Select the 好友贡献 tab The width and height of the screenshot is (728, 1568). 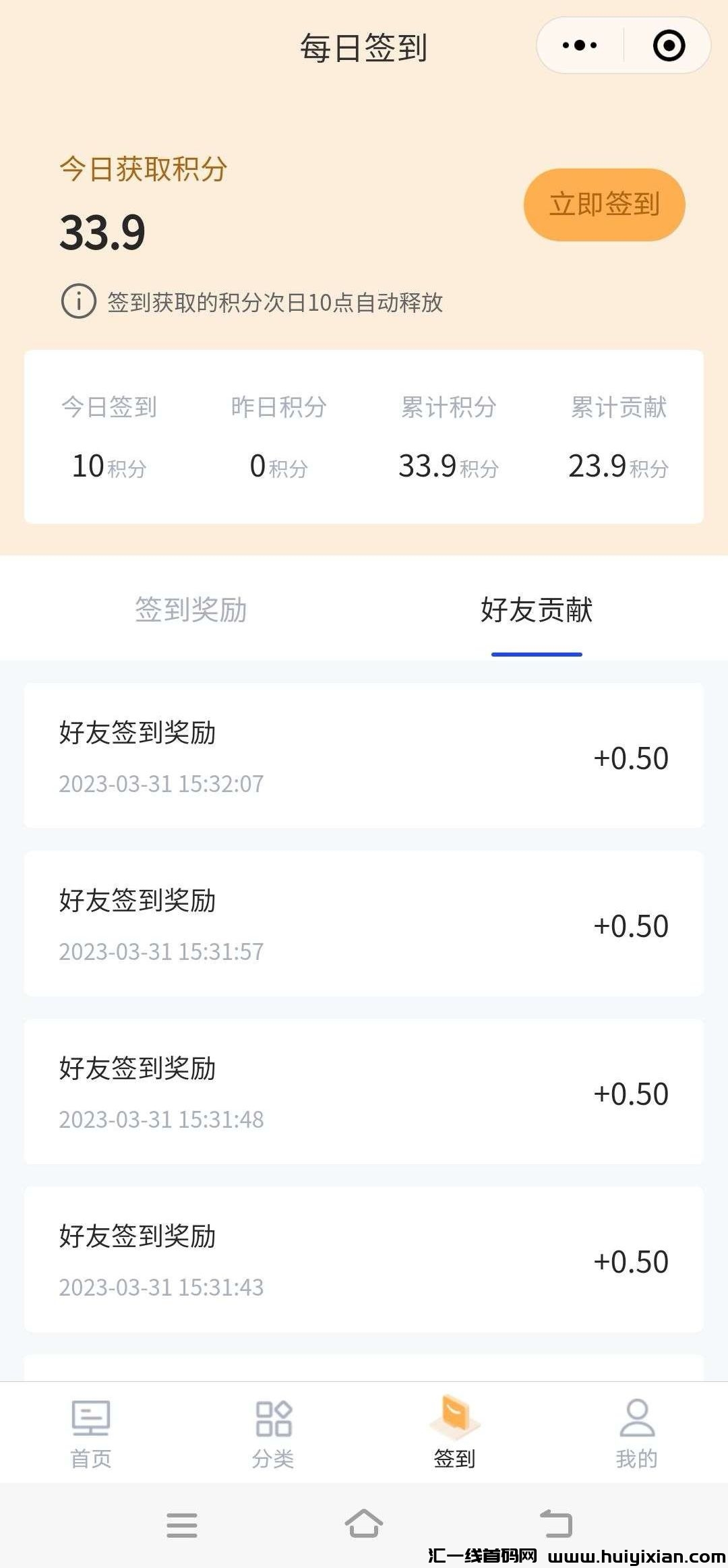pyautogui.click(x=537, y=610)
